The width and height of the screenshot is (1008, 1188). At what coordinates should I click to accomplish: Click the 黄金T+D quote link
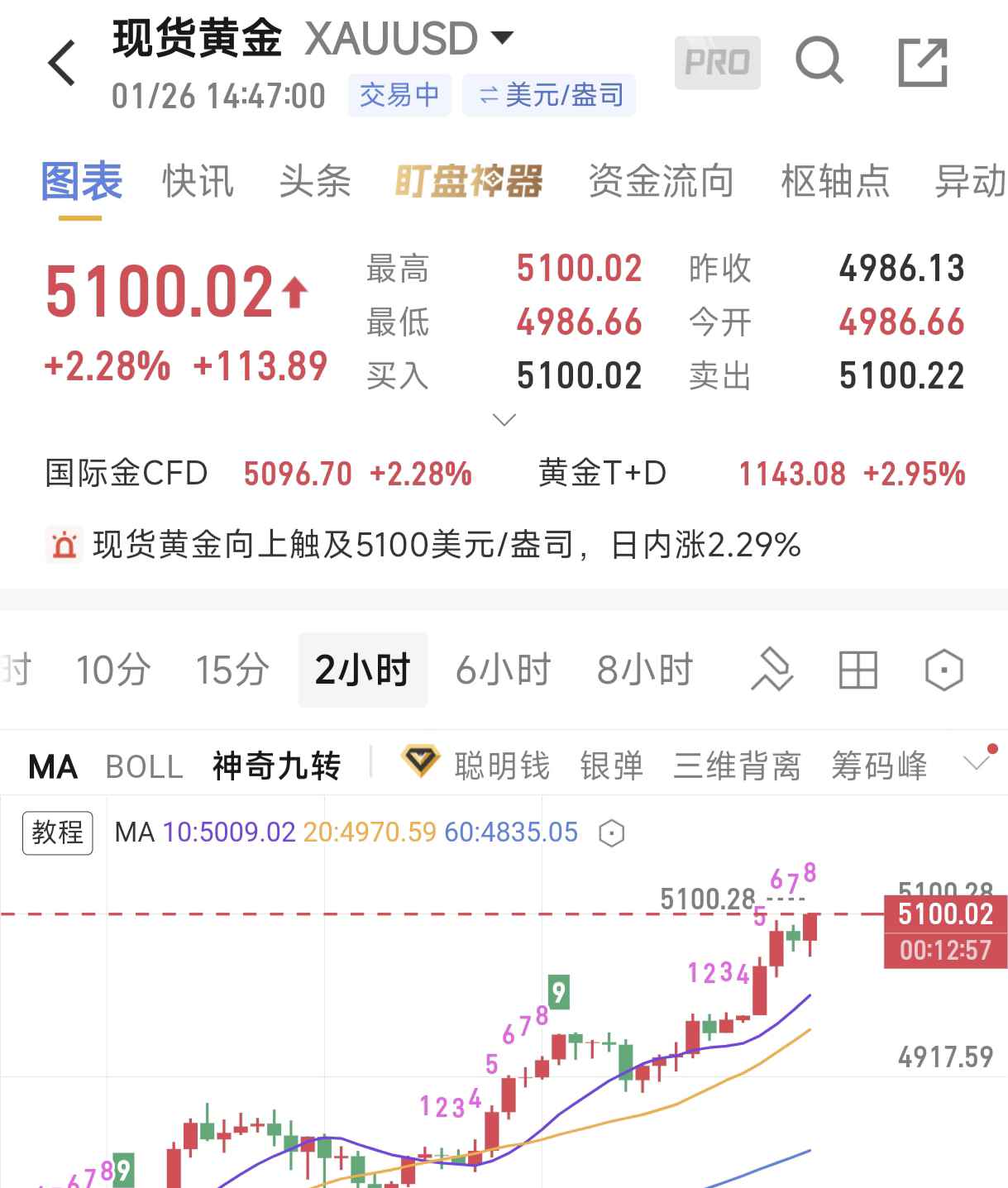tap(600, 473)
